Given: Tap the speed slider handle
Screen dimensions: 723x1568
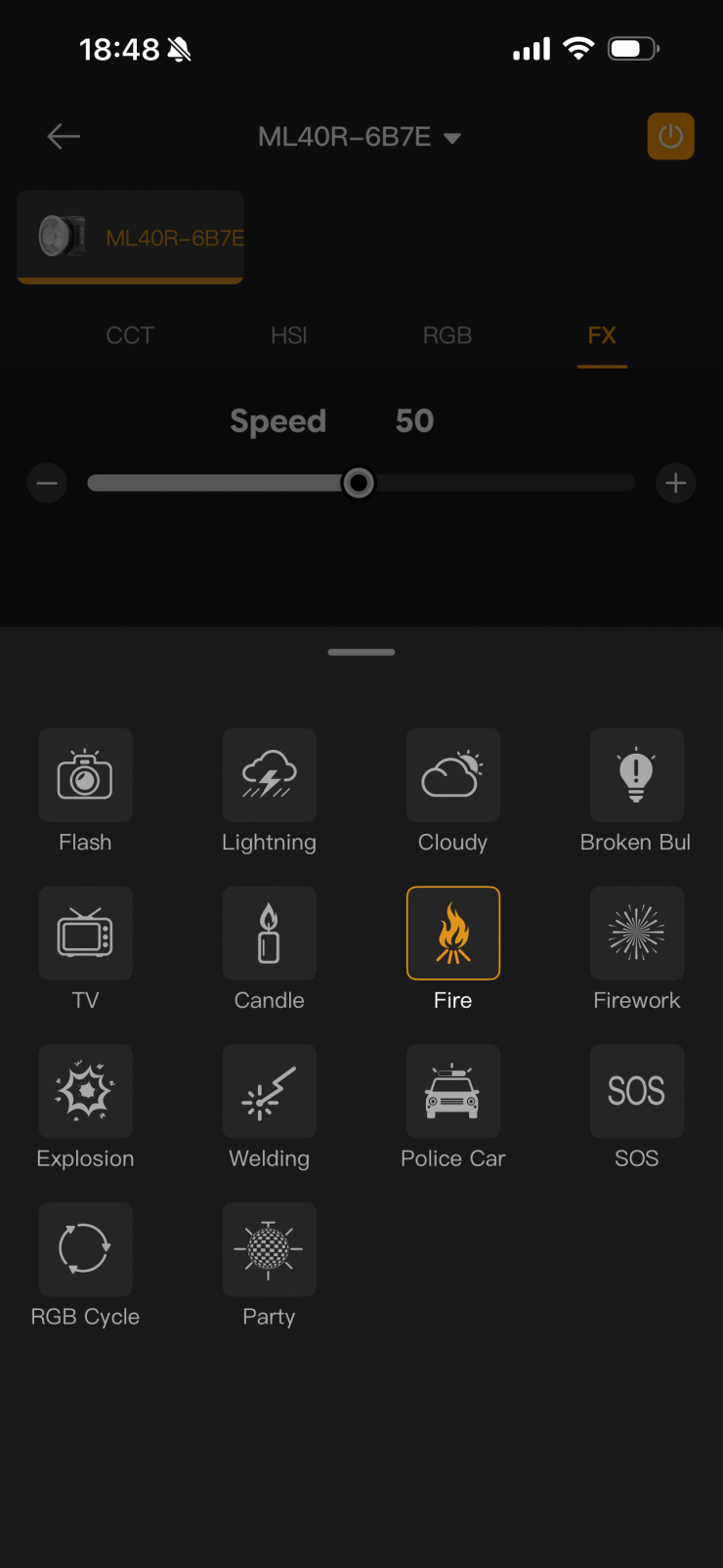Looking at the screenshot, I should pos(359,483).
